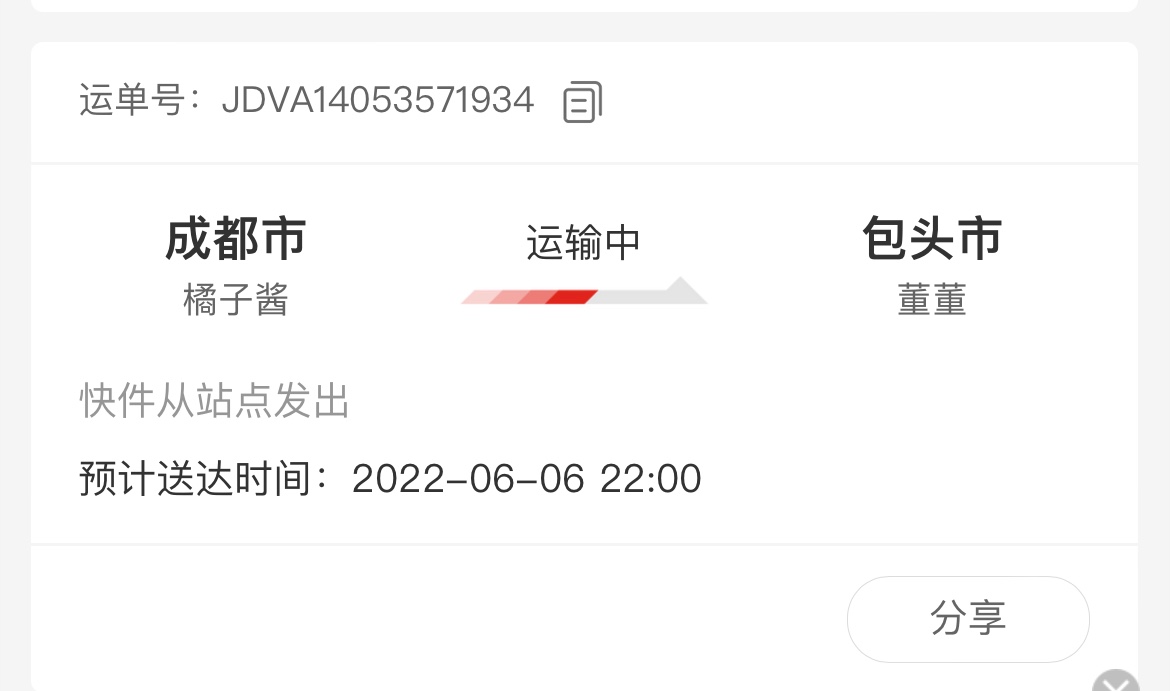Tap the 分享 share button
Screen dimensions: 1170x691
(967, 619)
